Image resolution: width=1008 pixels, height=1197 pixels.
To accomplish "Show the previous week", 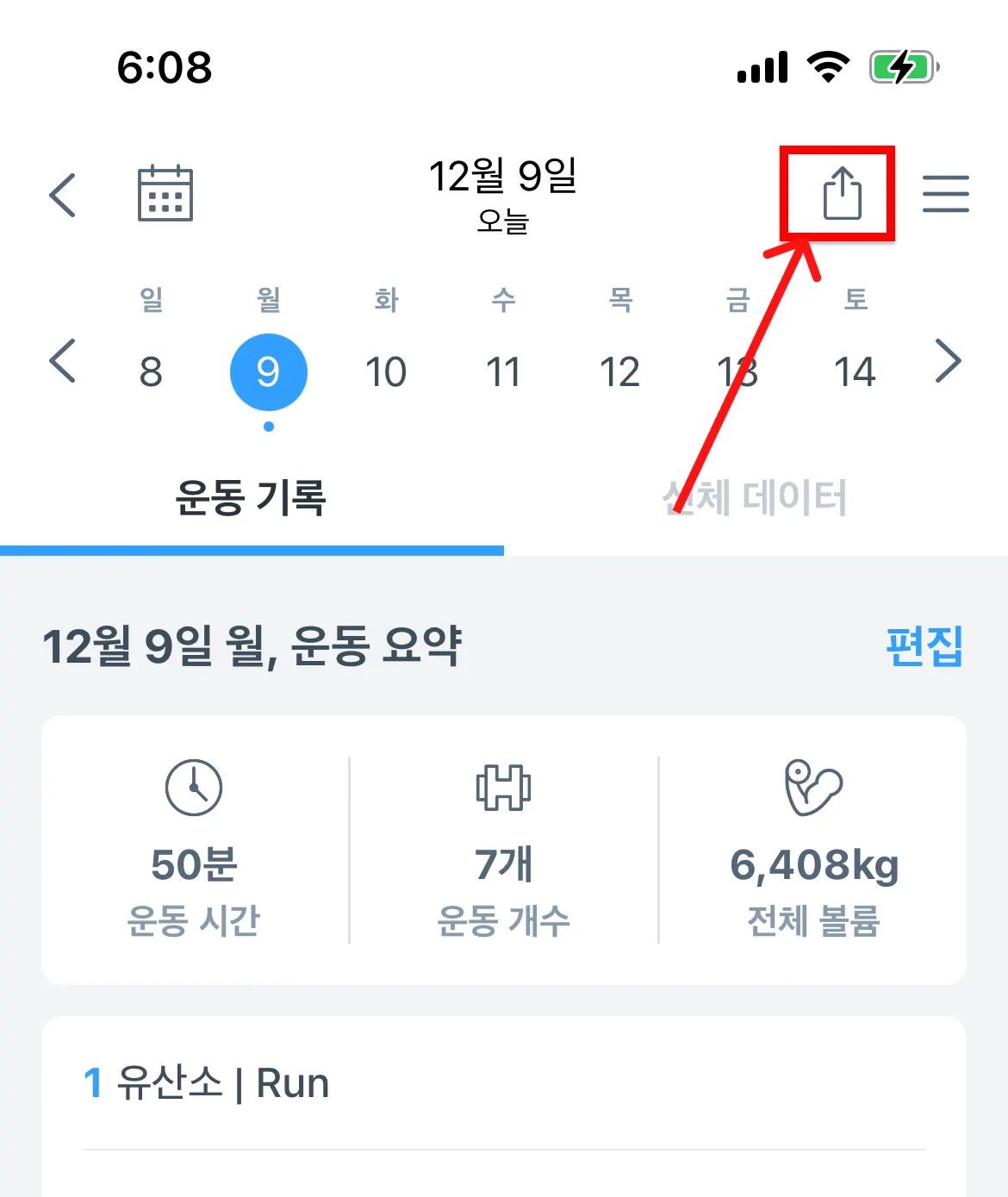I will point(63,361).
